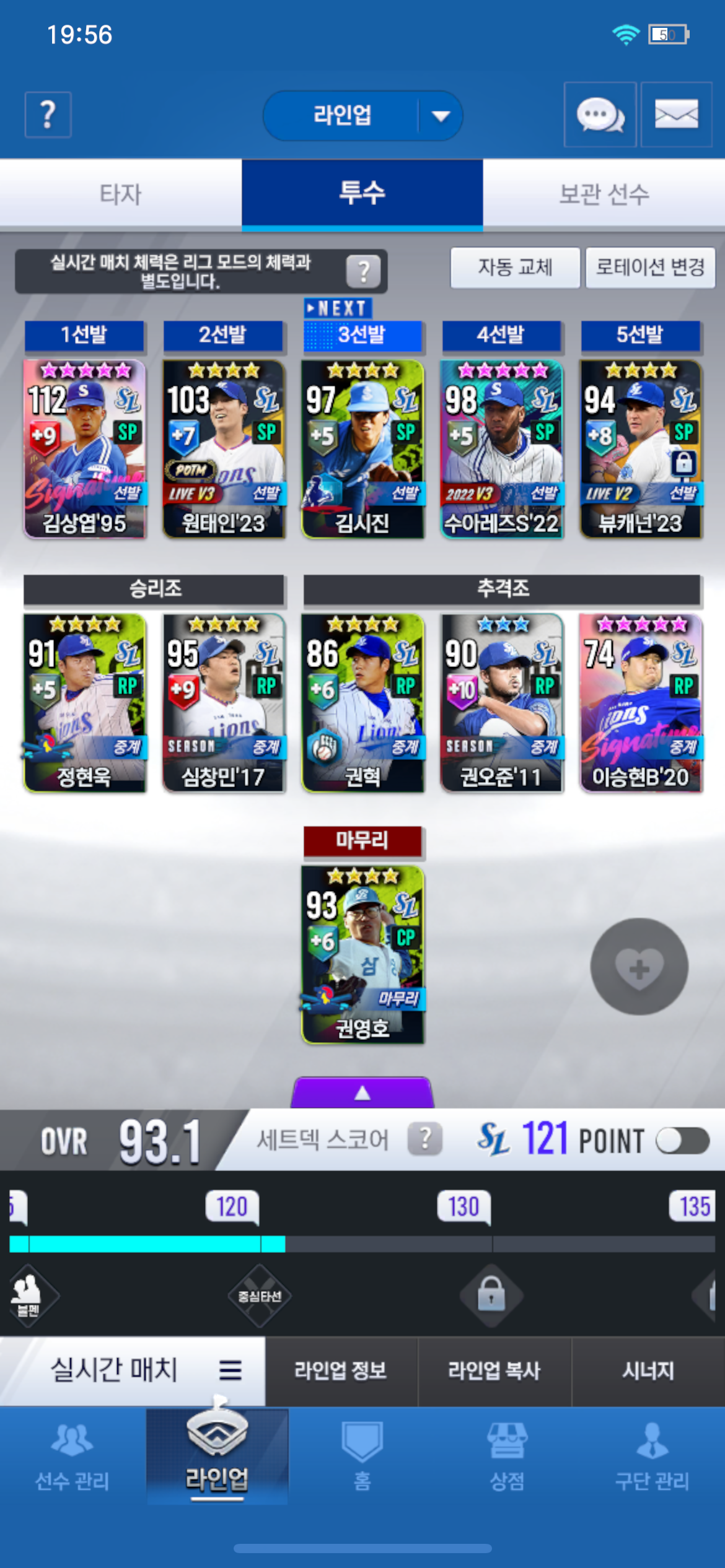The width and height of the screenshot is (725, 1568).
Task: Go to the 상점 tab
Action: [x=507, y=1455]
